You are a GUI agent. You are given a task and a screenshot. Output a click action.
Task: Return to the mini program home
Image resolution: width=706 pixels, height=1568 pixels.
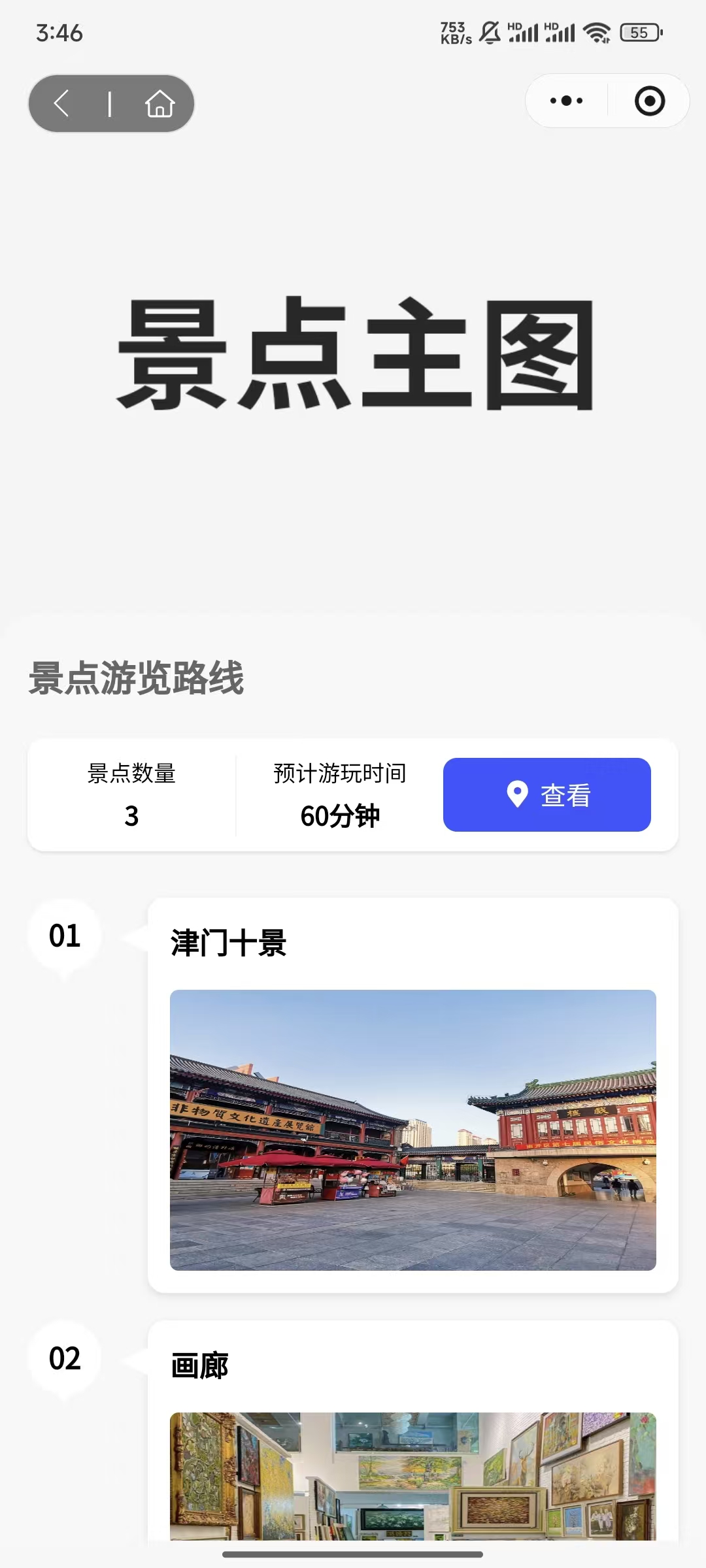[160, 103]
